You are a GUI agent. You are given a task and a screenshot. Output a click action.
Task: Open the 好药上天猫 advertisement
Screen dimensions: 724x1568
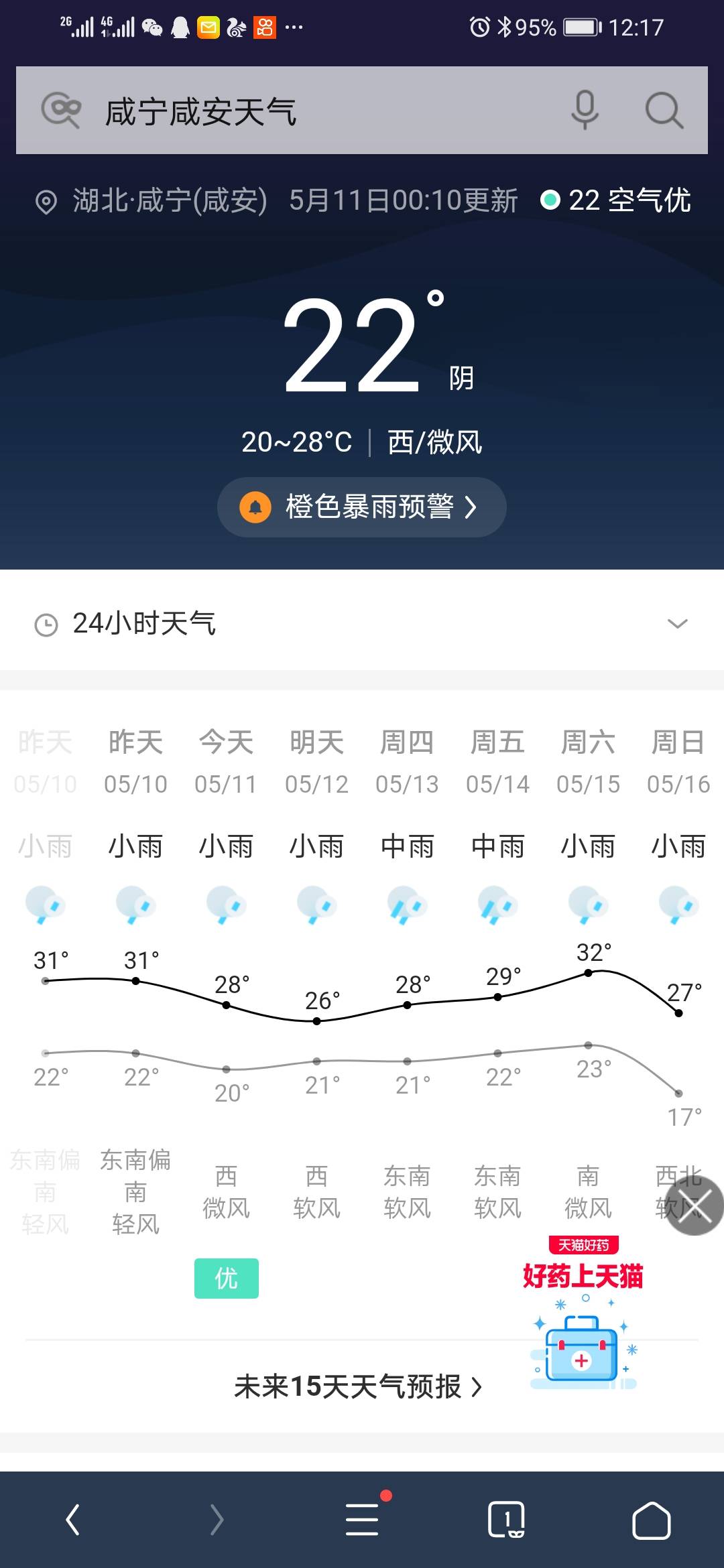point(583,1313)
